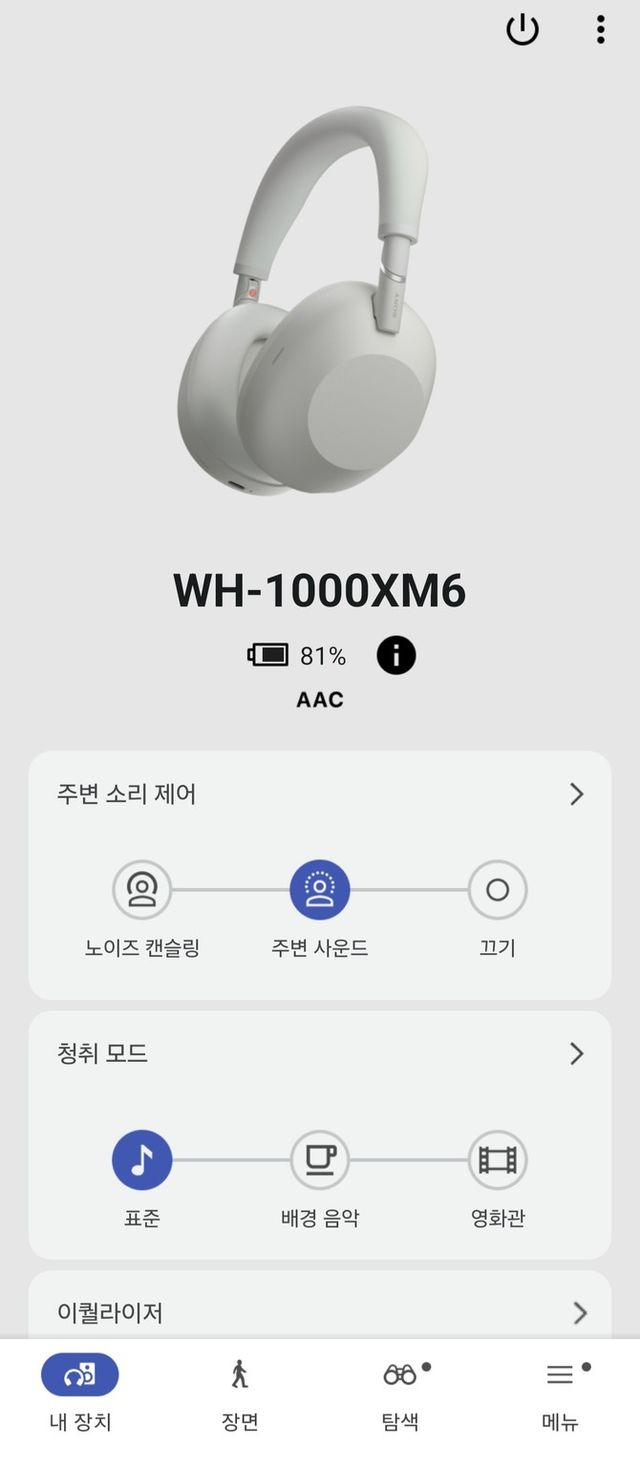Switch to the 장면 tab
The image size is (640, 1461).
pos(240,1393)
